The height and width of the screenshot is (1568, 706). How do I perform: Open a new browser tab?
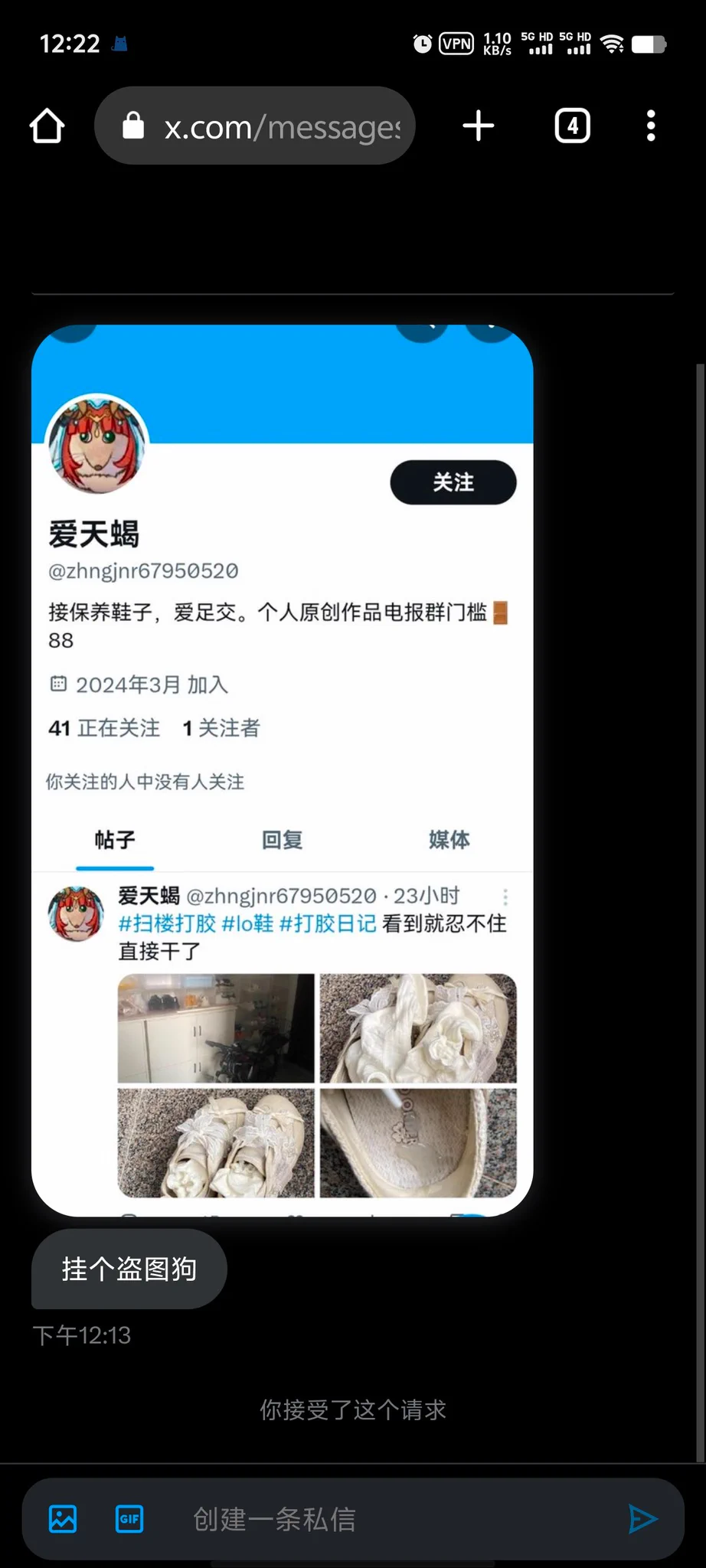pos(479,126)
